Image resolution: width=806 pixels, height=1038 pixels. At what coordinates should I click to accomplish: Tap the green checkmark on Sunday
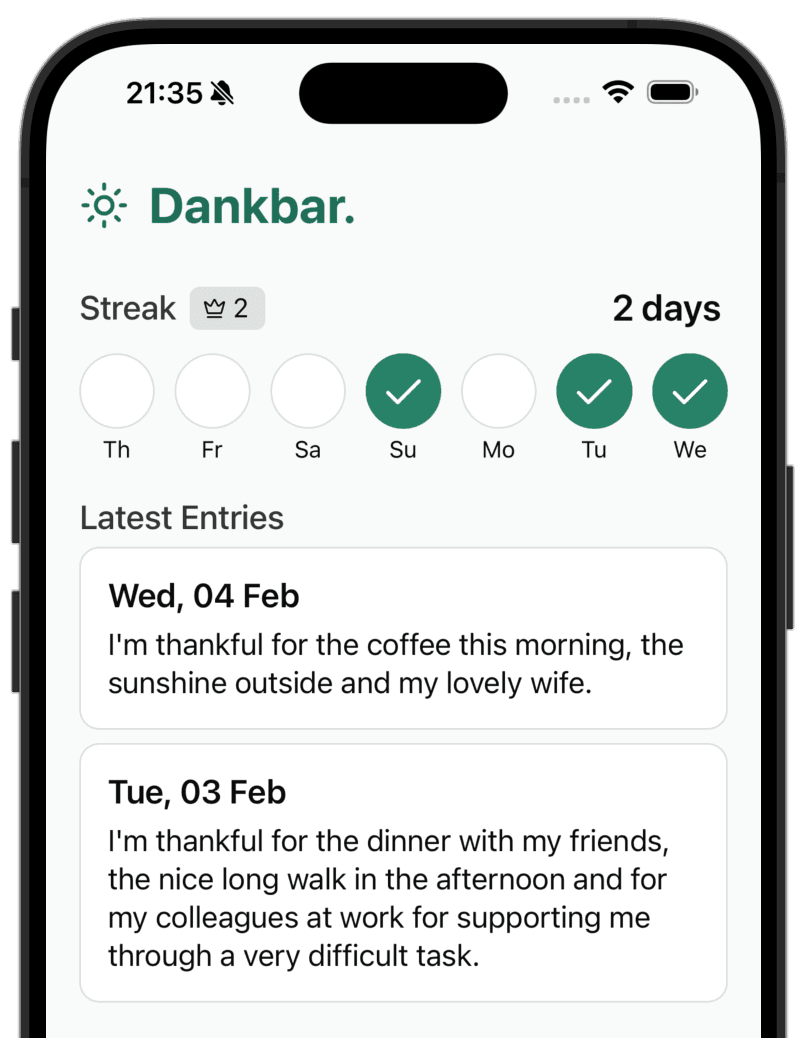[403, 390]
